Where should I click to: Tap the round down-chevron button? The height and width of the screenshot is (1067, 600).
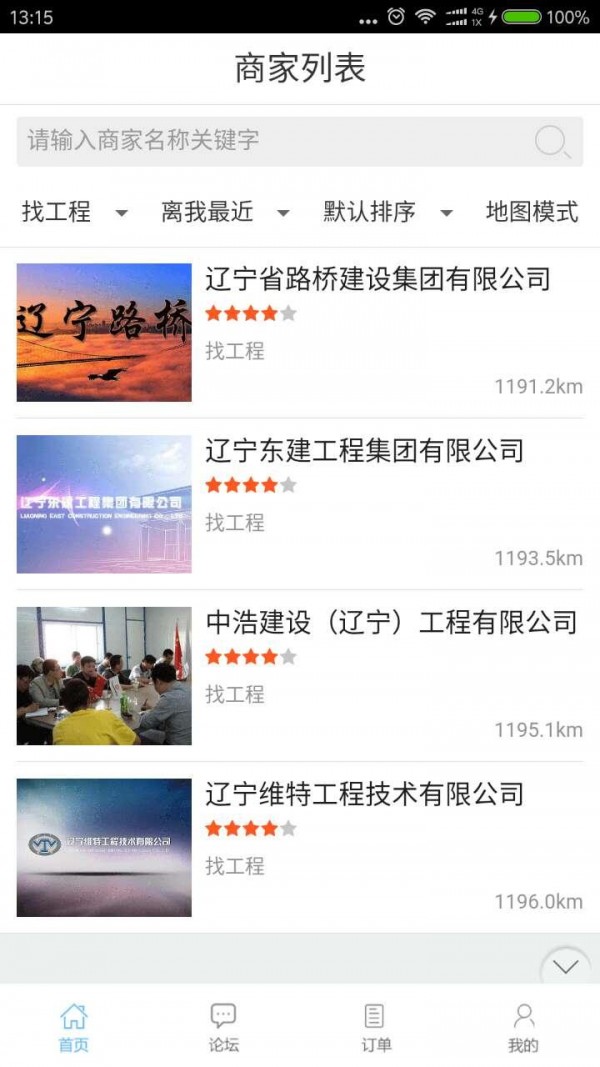pyautogui.click(x=566, y=967)
